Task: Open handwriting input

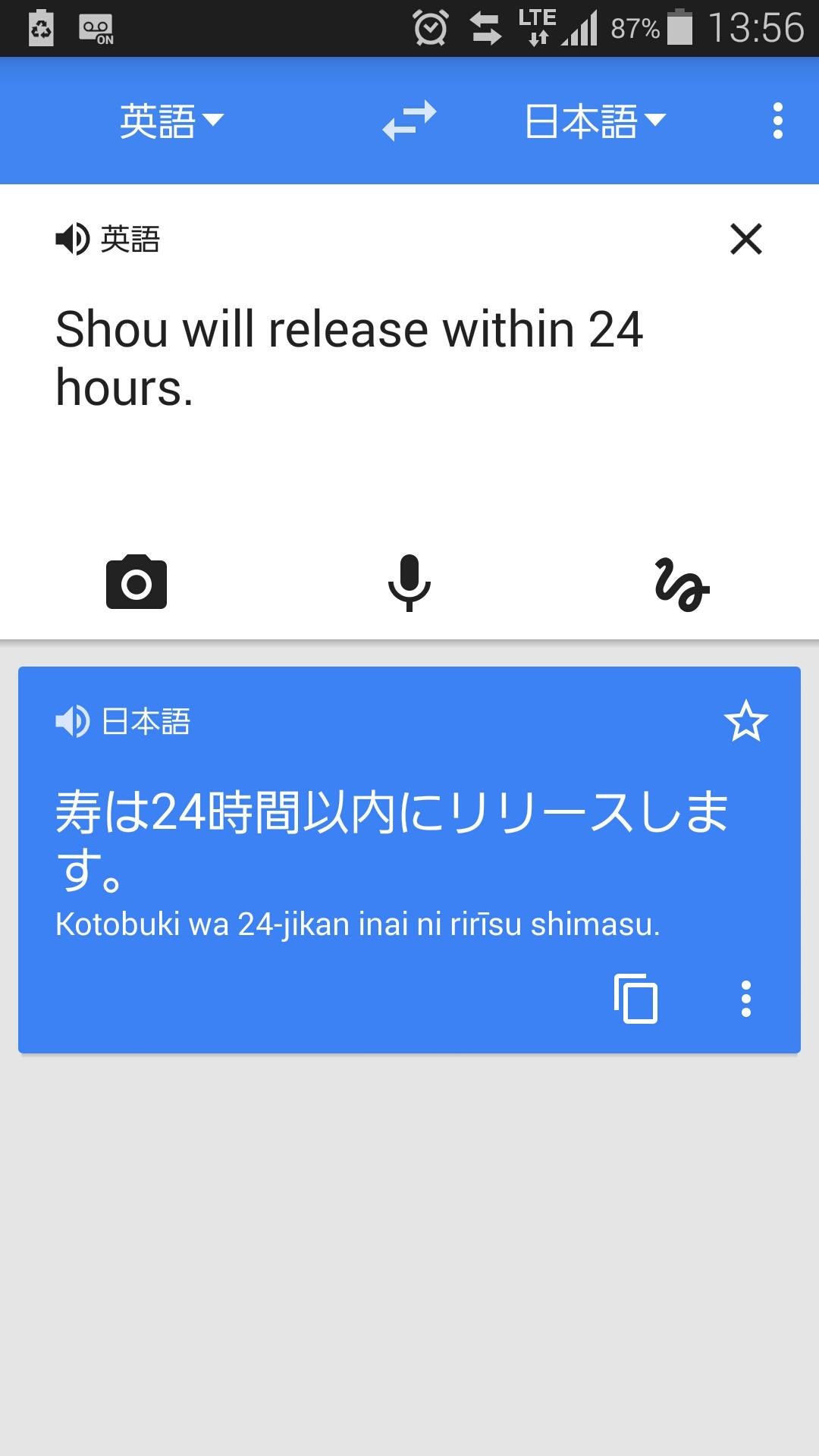Action: point(682,585)
